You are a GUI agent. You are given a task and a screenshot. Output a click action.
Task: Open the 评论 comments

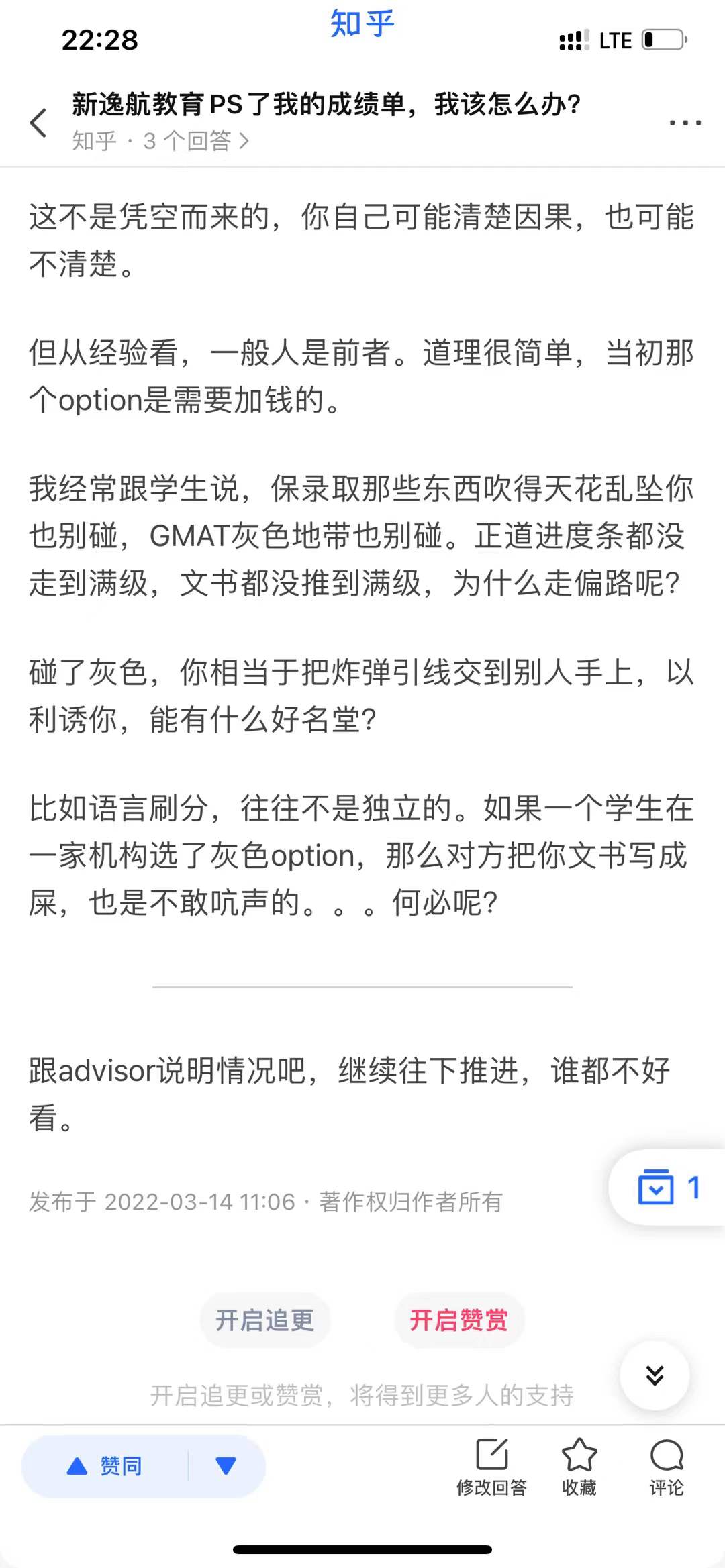(666, 1467)
